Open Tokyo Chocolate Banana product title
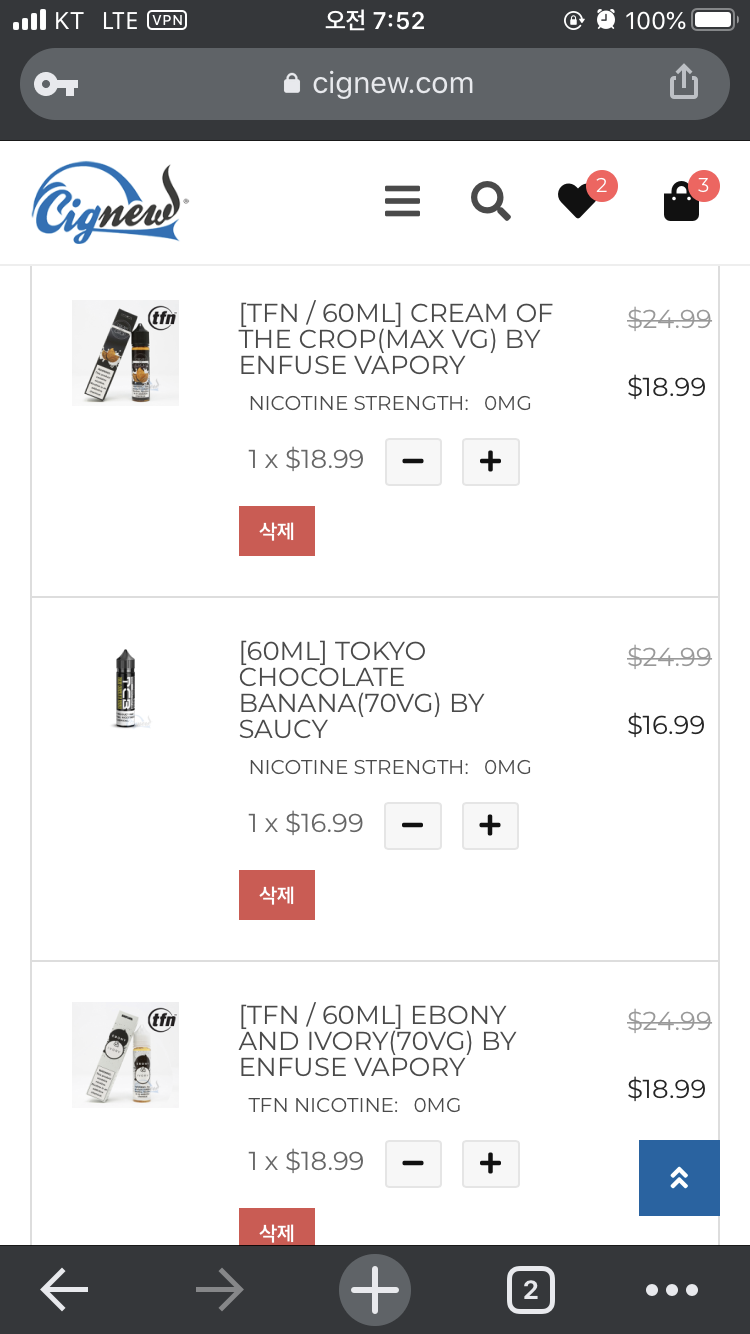The height and width of the screenshot is (1334, 750). (x=362, y=690)
